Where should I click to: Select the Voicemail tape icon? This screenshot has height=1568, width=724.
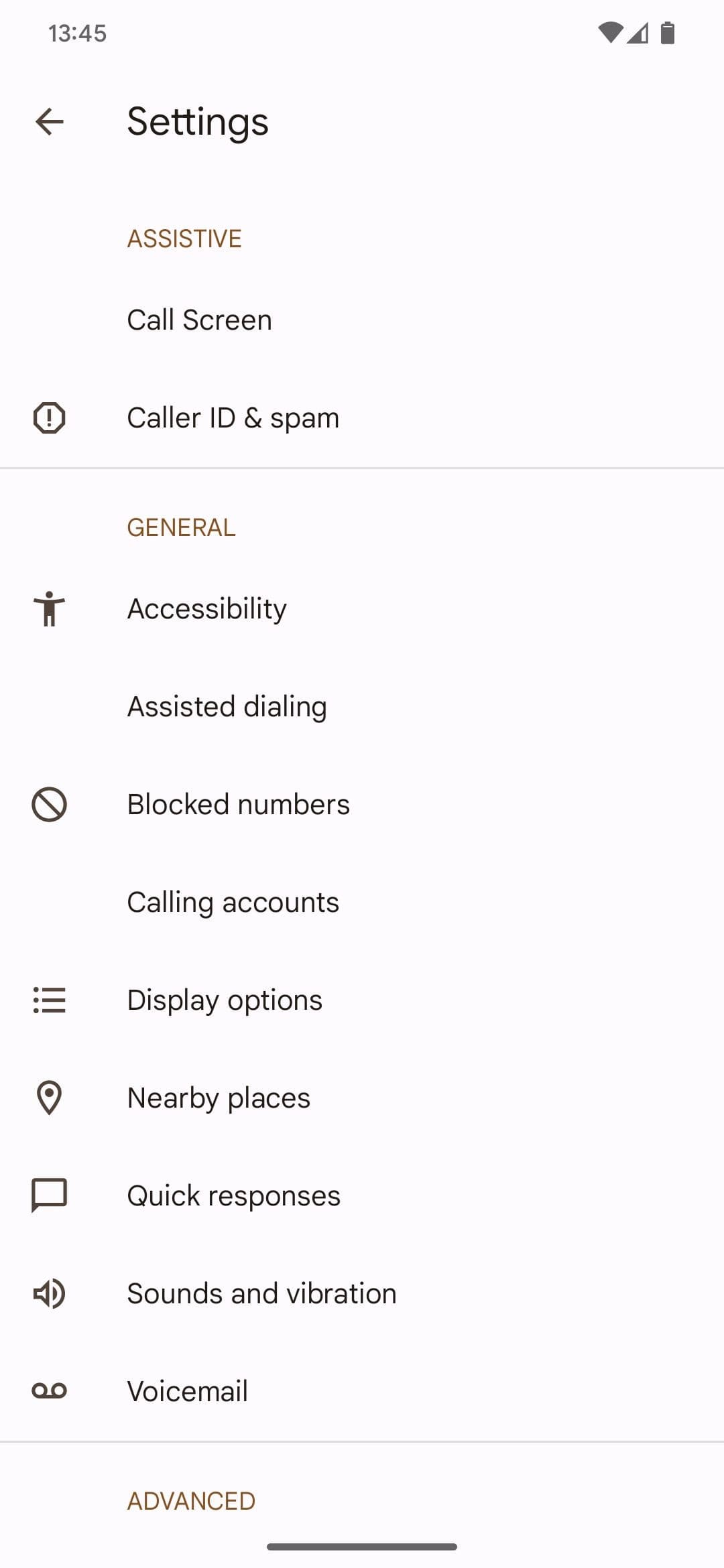pos(49,1390)
